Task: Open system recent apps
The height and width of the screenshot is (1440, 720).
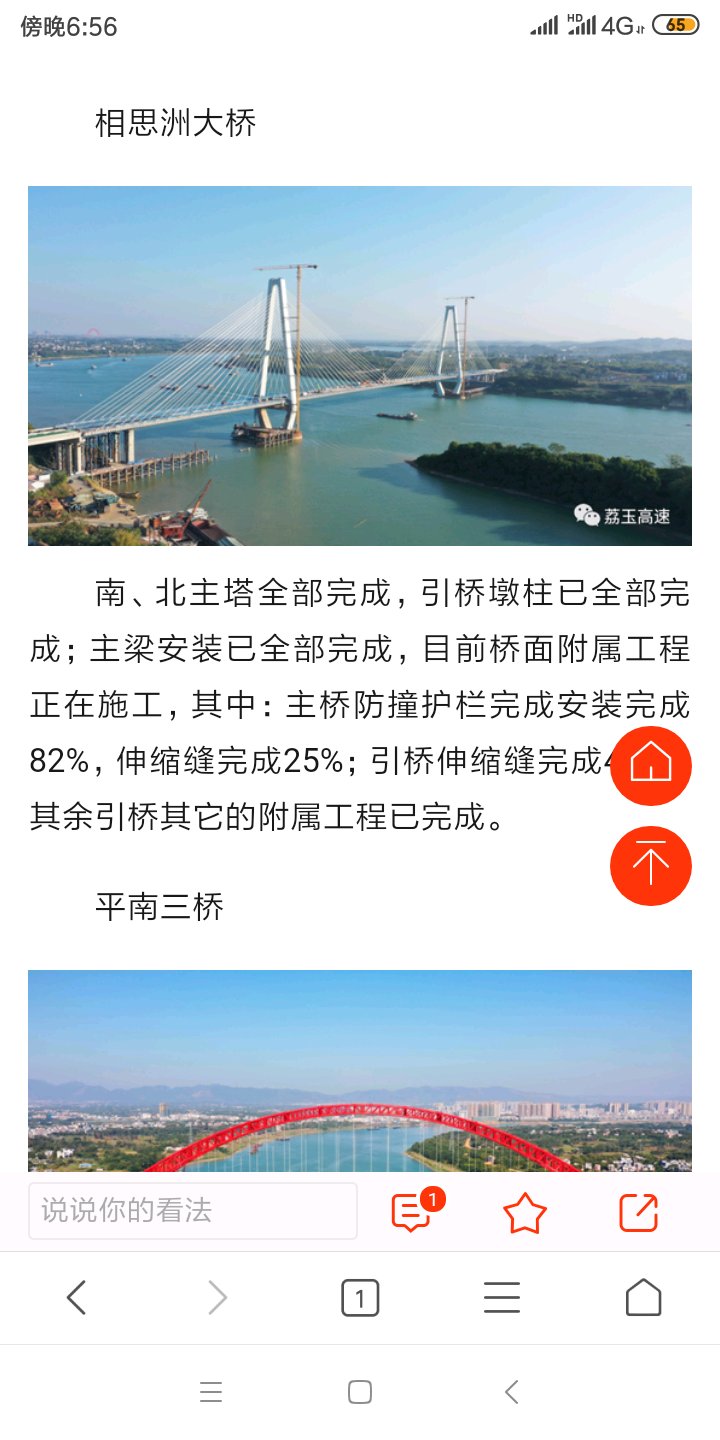Action: click(210, 1392)
